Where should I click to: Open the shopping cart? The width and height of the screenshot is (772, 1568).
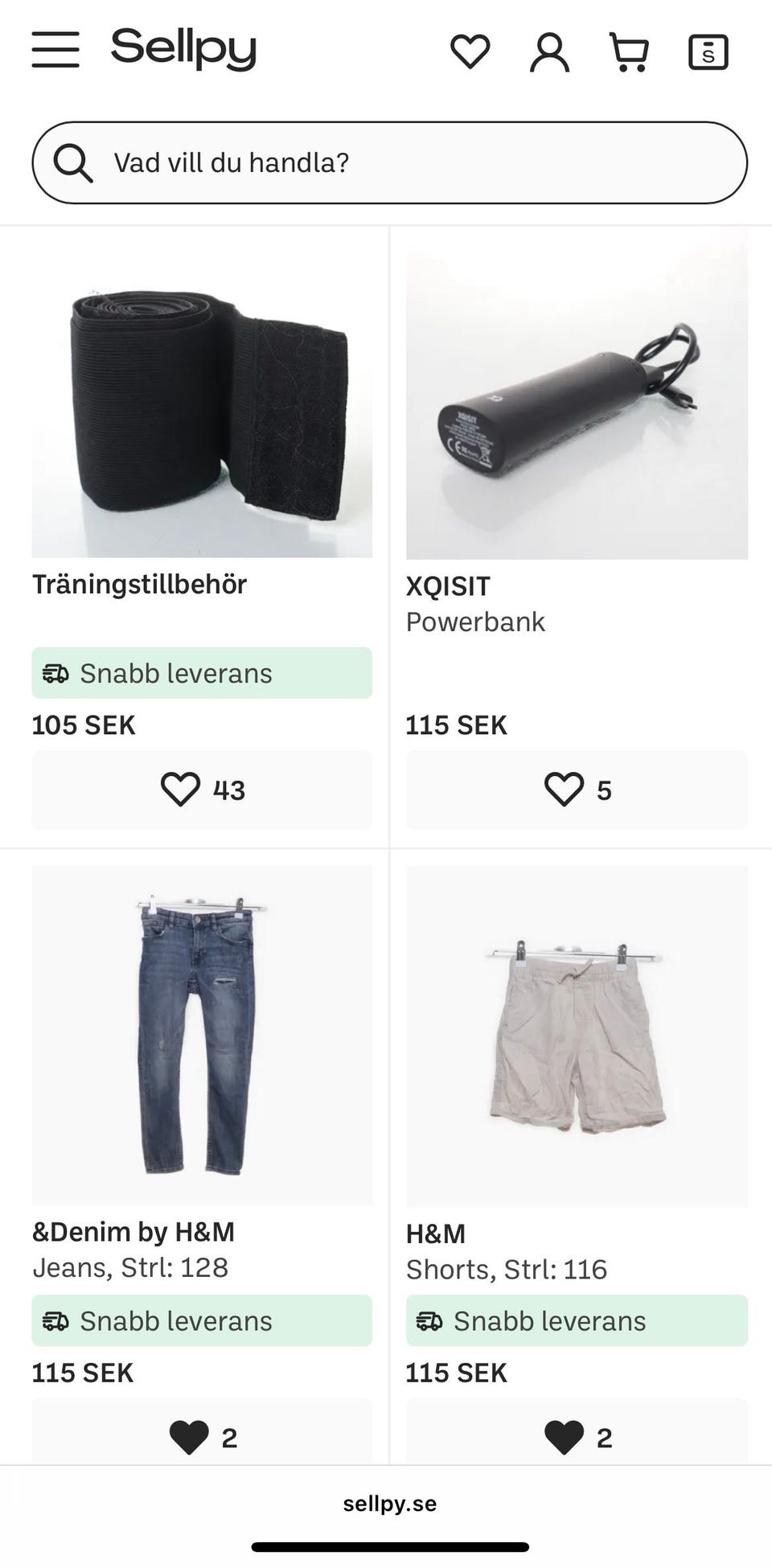click(629, 52)
